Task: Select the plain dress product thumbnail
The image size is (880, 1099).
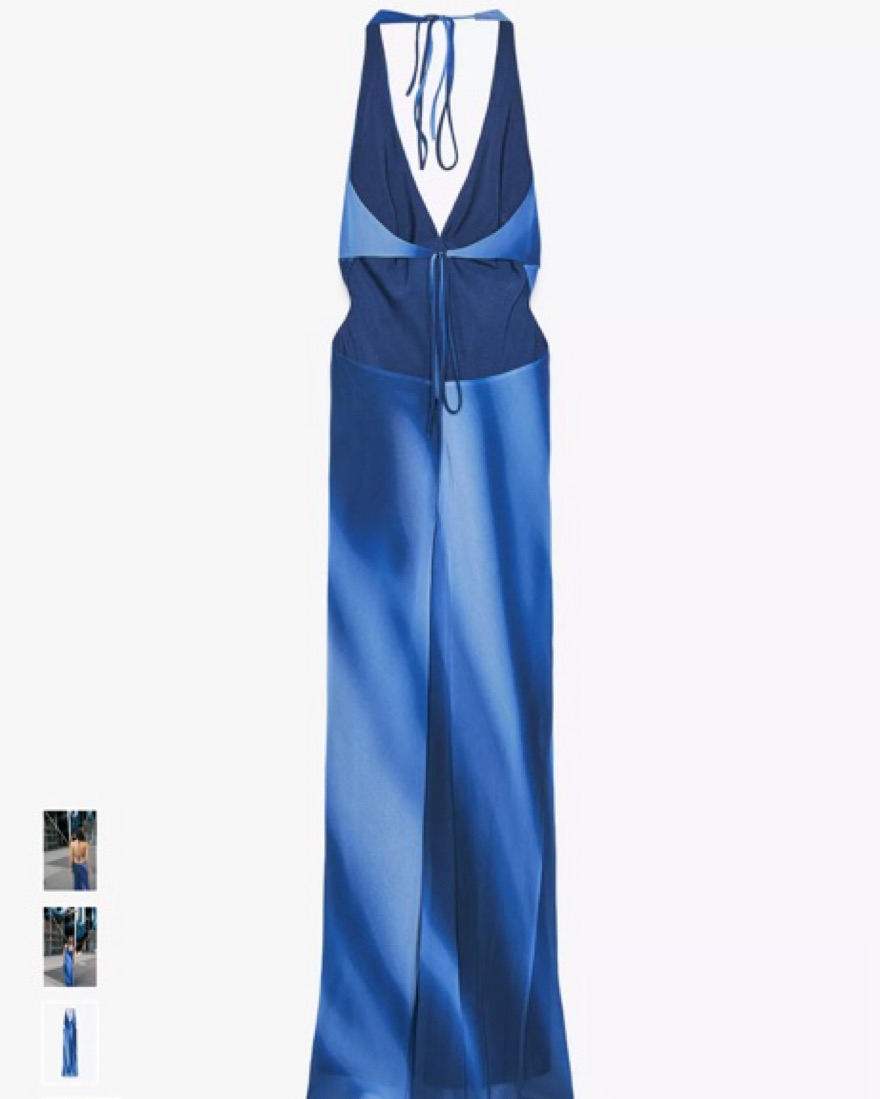Action: click(70, 1042)
